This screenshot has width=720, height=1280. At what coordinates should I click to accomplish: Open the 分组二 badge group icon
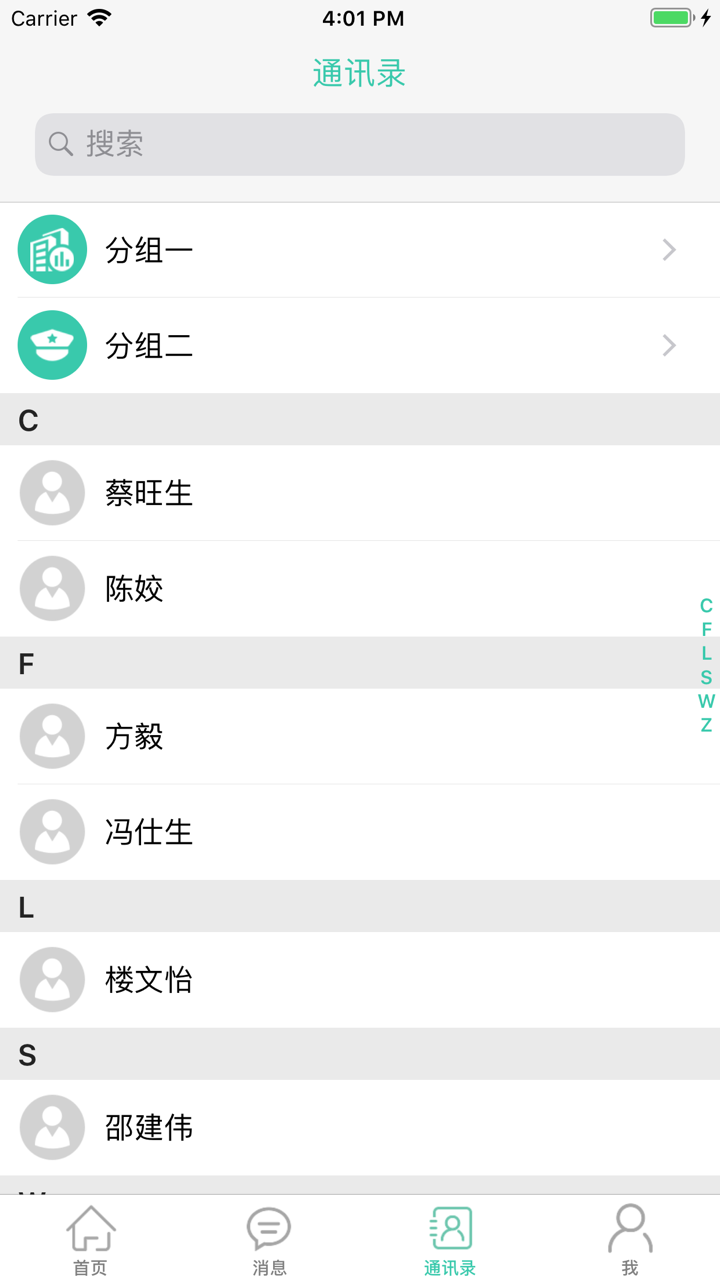click(52, 345)
